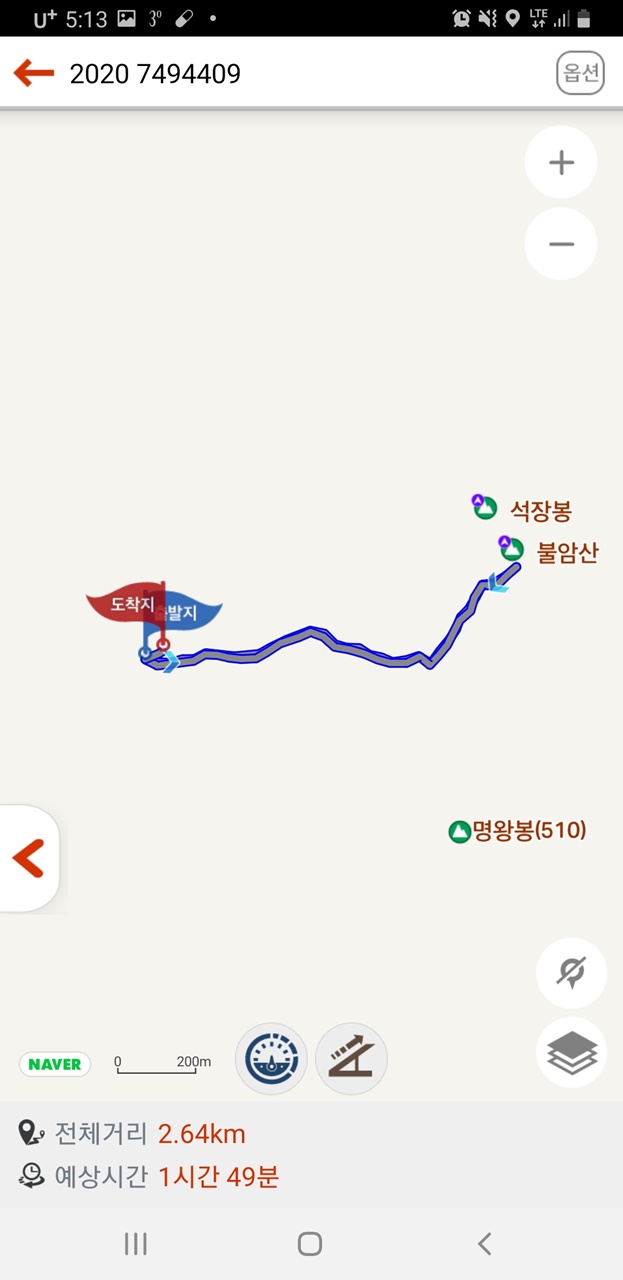The image size is (623, 1280).
Task: Show the elevation slope profile
Action: click(351, 1058)
